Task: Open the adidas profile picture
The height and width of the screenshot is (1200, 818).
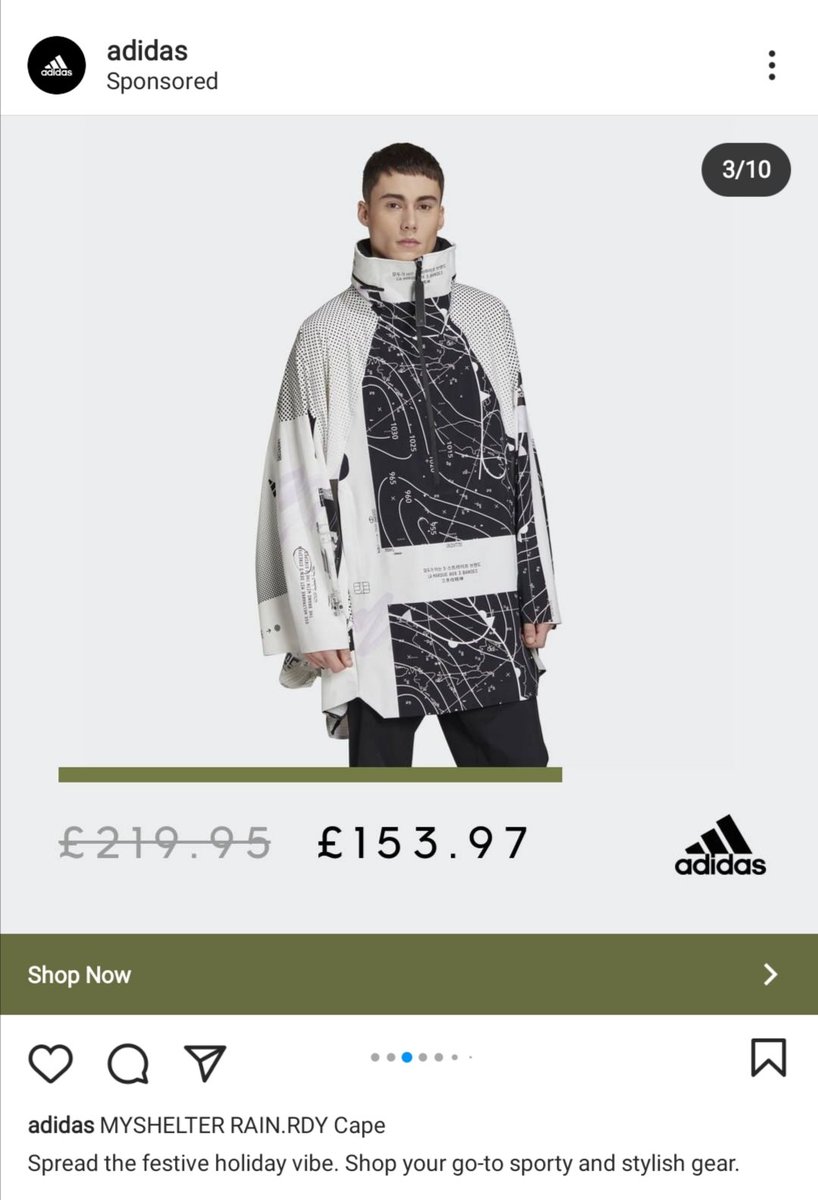Action: (58, 65)
